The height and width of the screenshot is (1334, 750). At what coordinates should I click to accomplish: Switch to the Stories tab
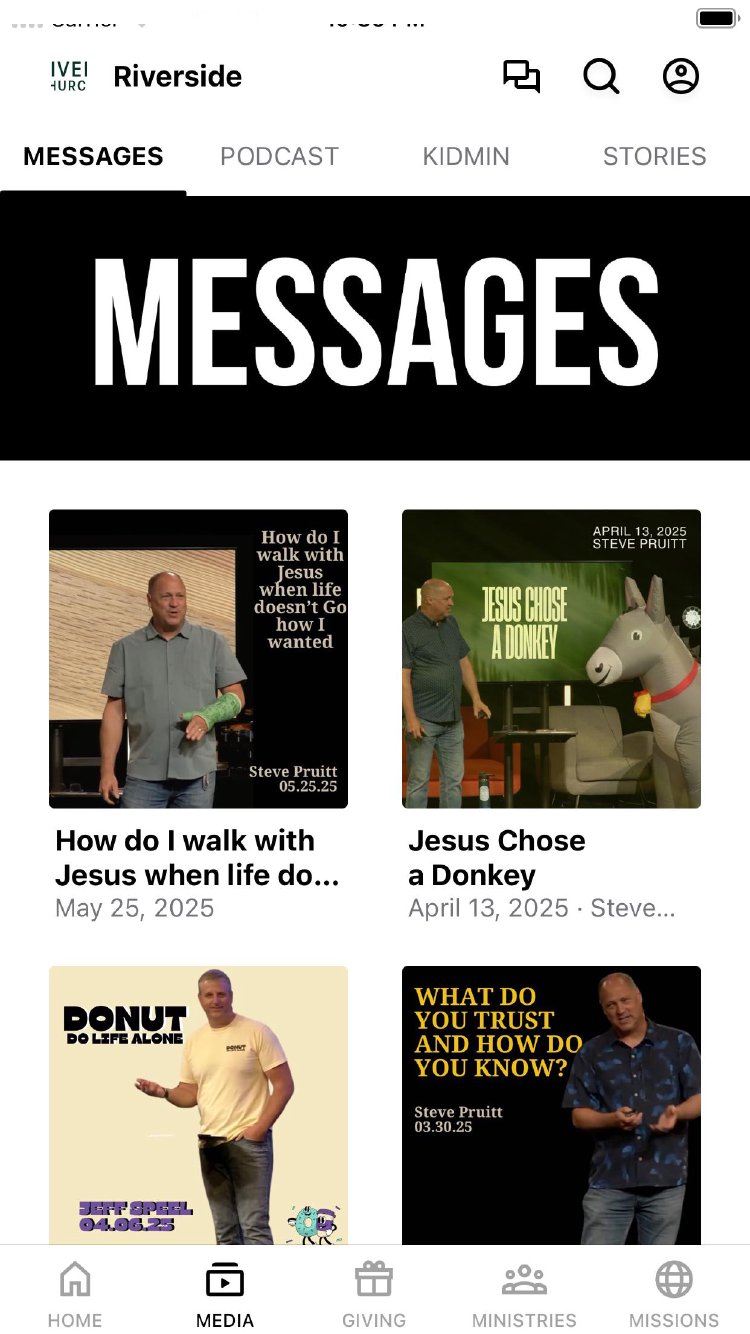click(x=654, y=157)
